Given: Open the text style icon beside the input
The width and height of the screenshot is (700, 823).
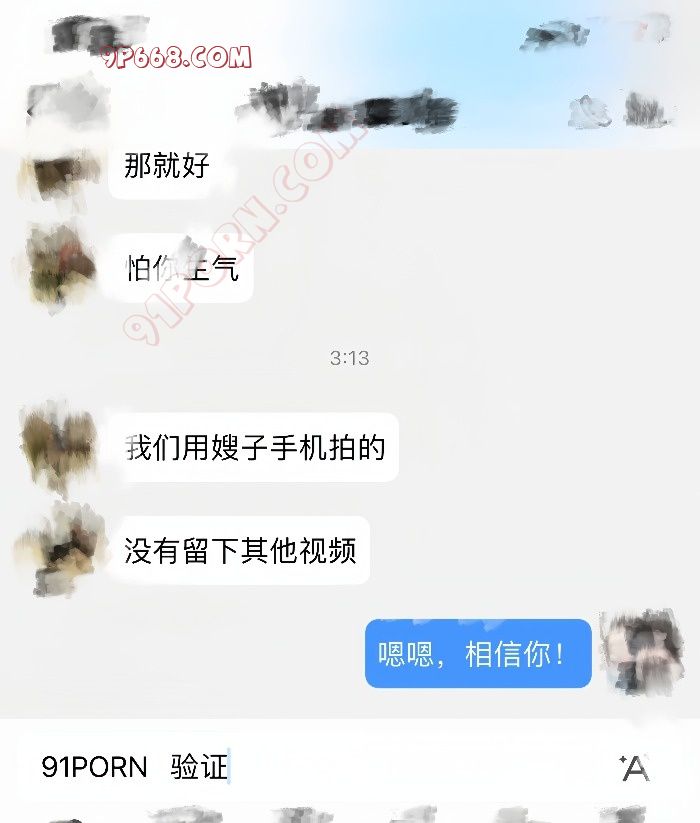Looking at the screenshot, I should pyautogui.click(x=634, y=768).
